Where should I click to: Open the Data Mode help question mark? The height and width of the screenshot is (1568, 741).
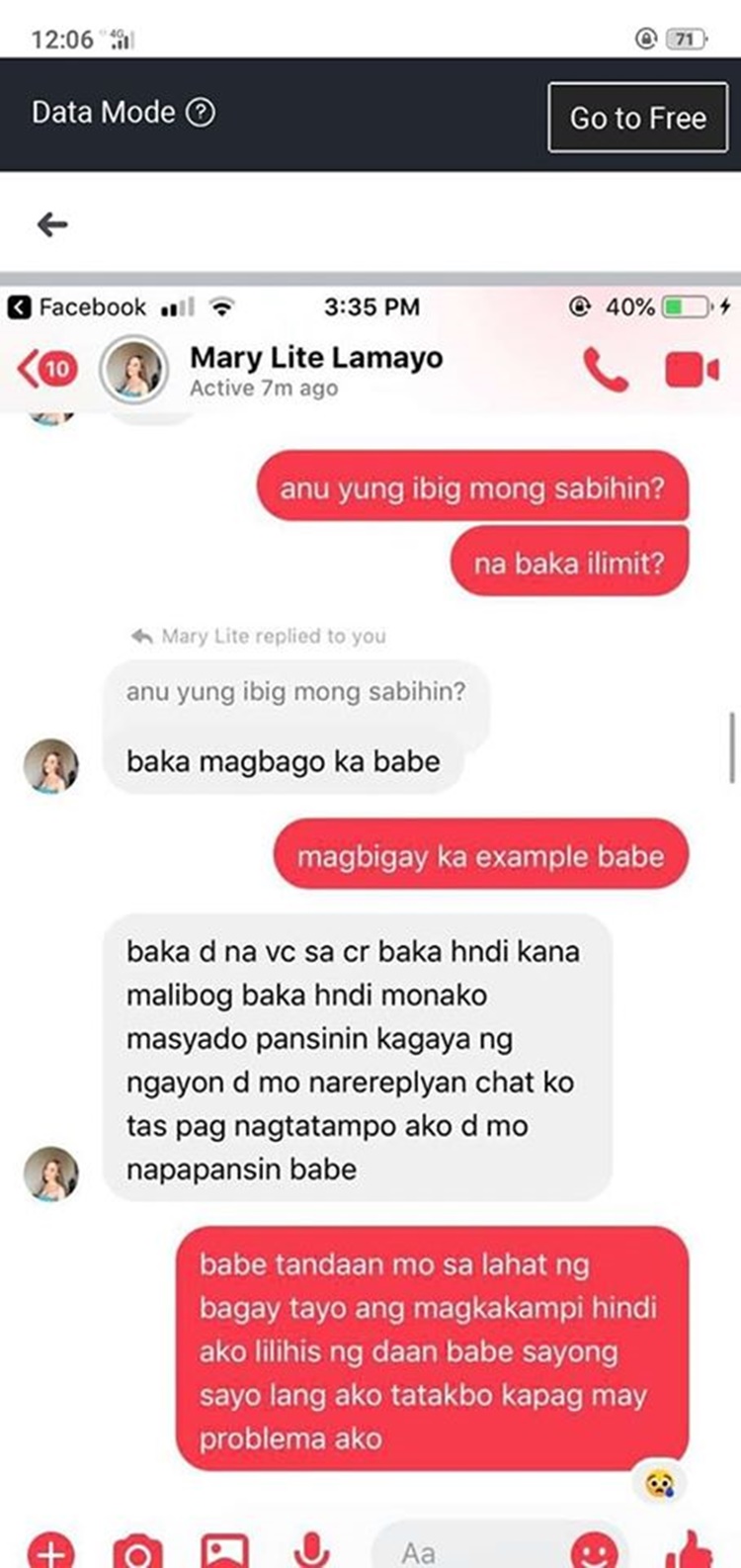pos(201,113)
